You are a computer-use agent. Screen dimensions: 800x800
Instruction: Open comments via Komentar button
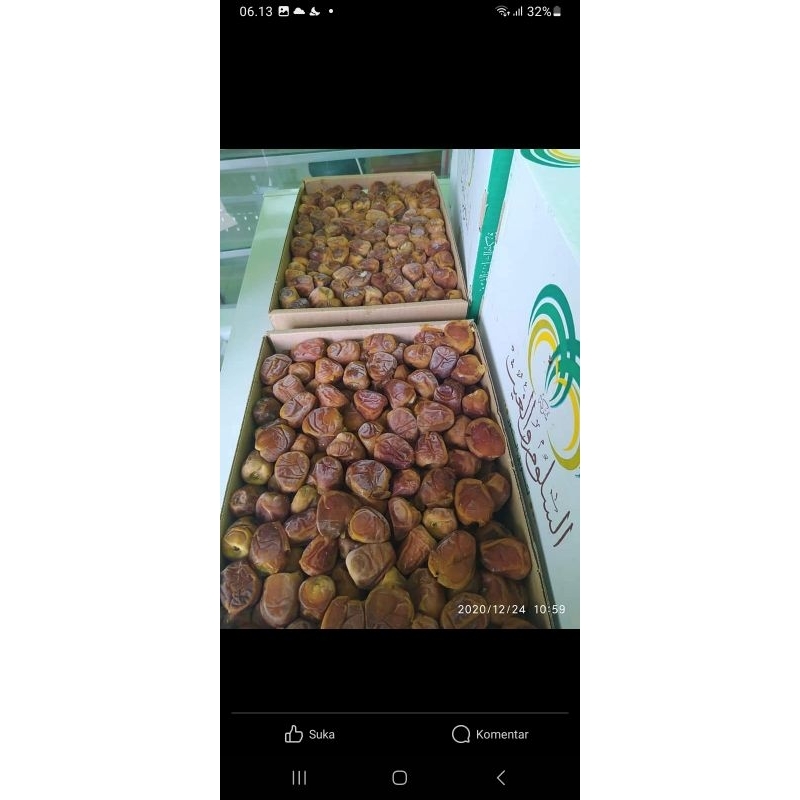tap(490, 734)
